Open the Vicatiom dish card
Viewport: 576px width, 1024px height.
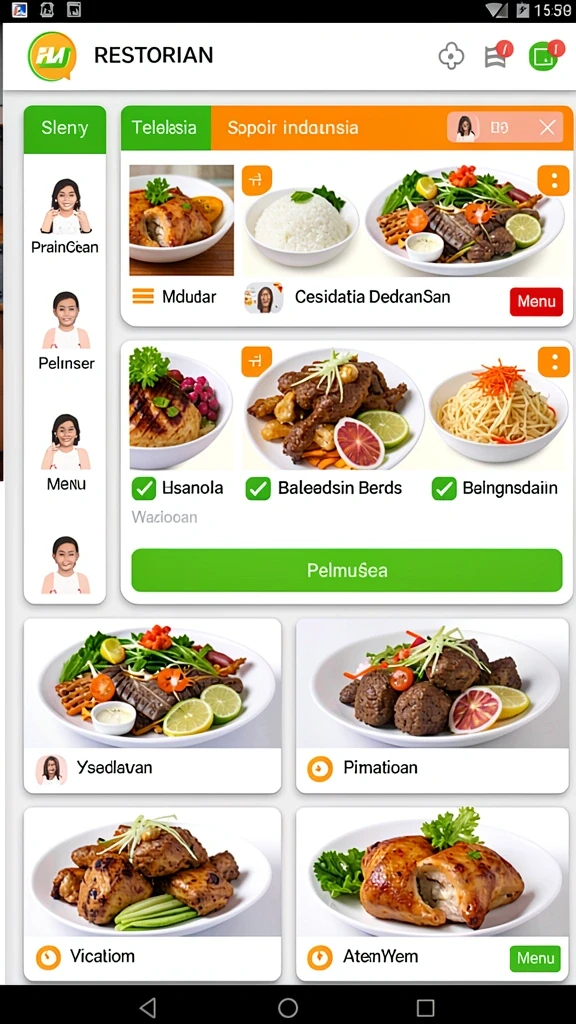pyautogui.click(x=152, y=894)
